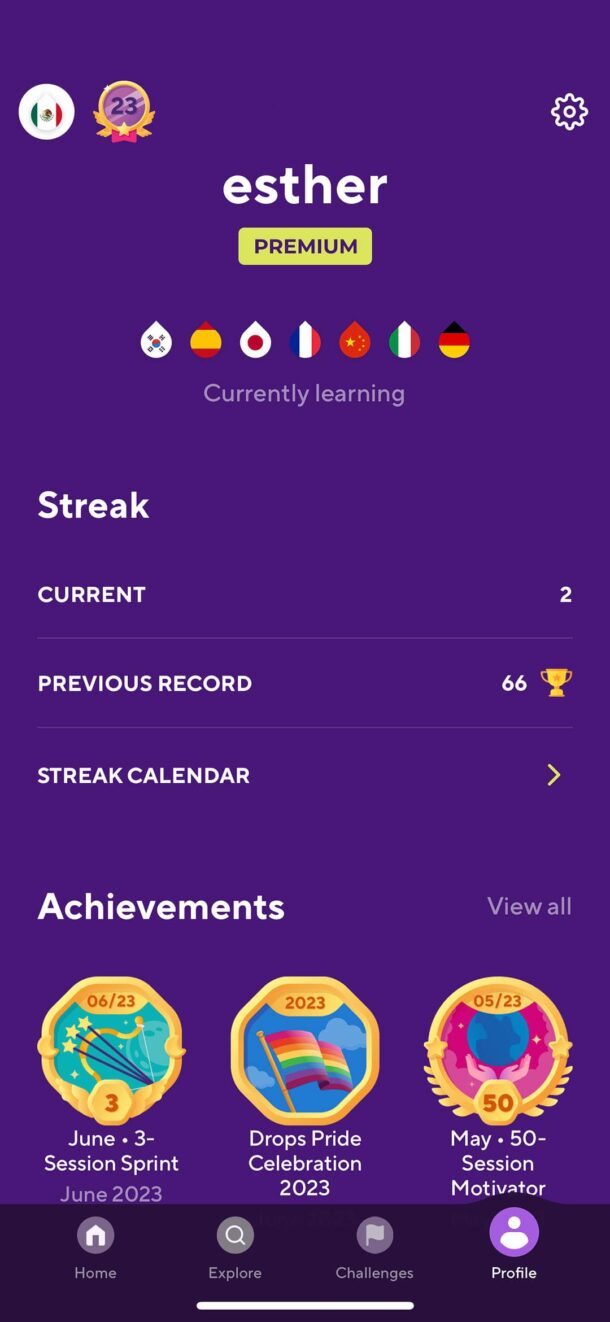Select the French flag drop
Image resolution: width=610 pixels, height=1322 pixels.
[x=305, y=341]
